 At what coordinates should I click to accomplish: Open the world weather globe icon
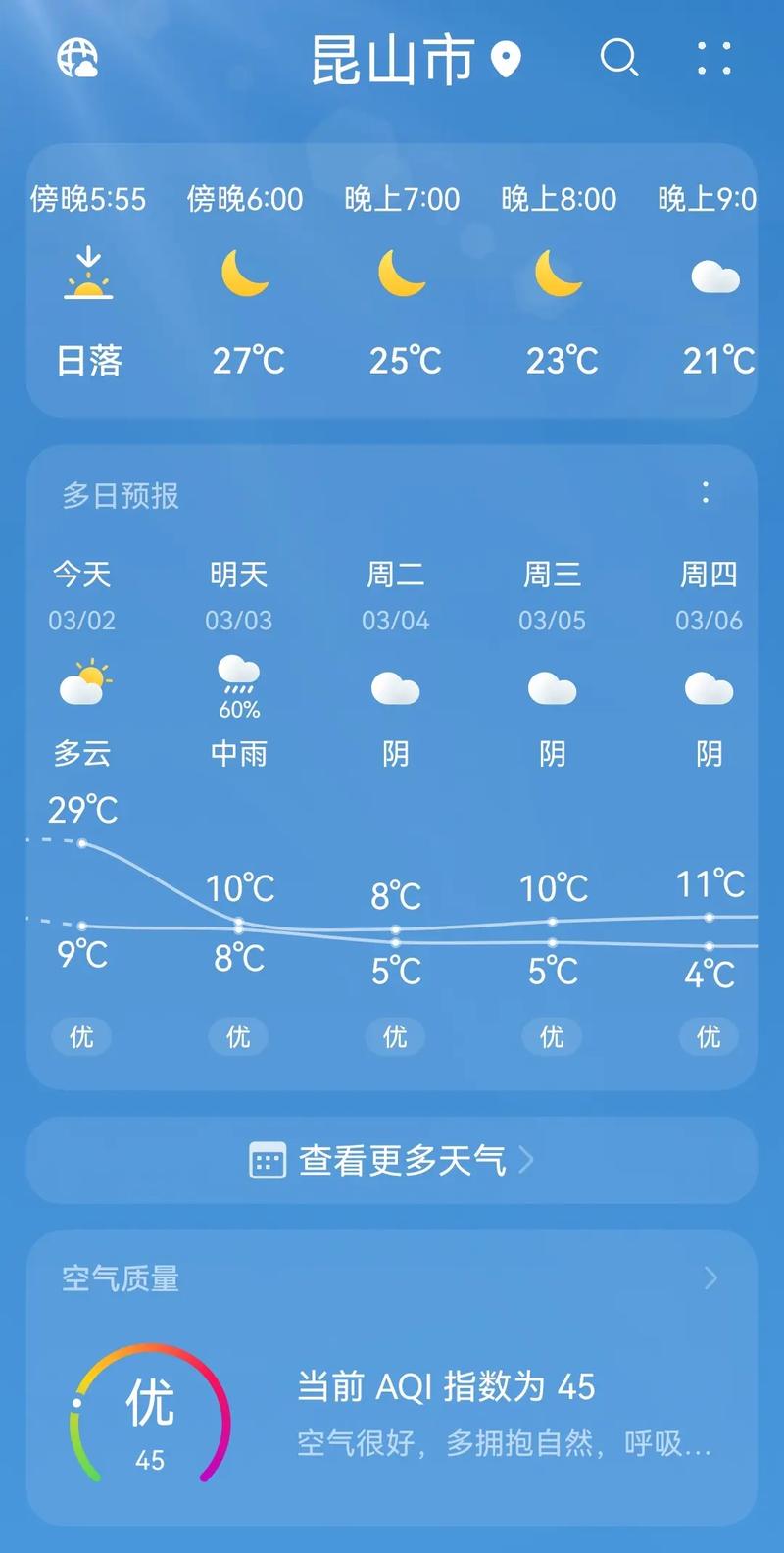(78, 59)
